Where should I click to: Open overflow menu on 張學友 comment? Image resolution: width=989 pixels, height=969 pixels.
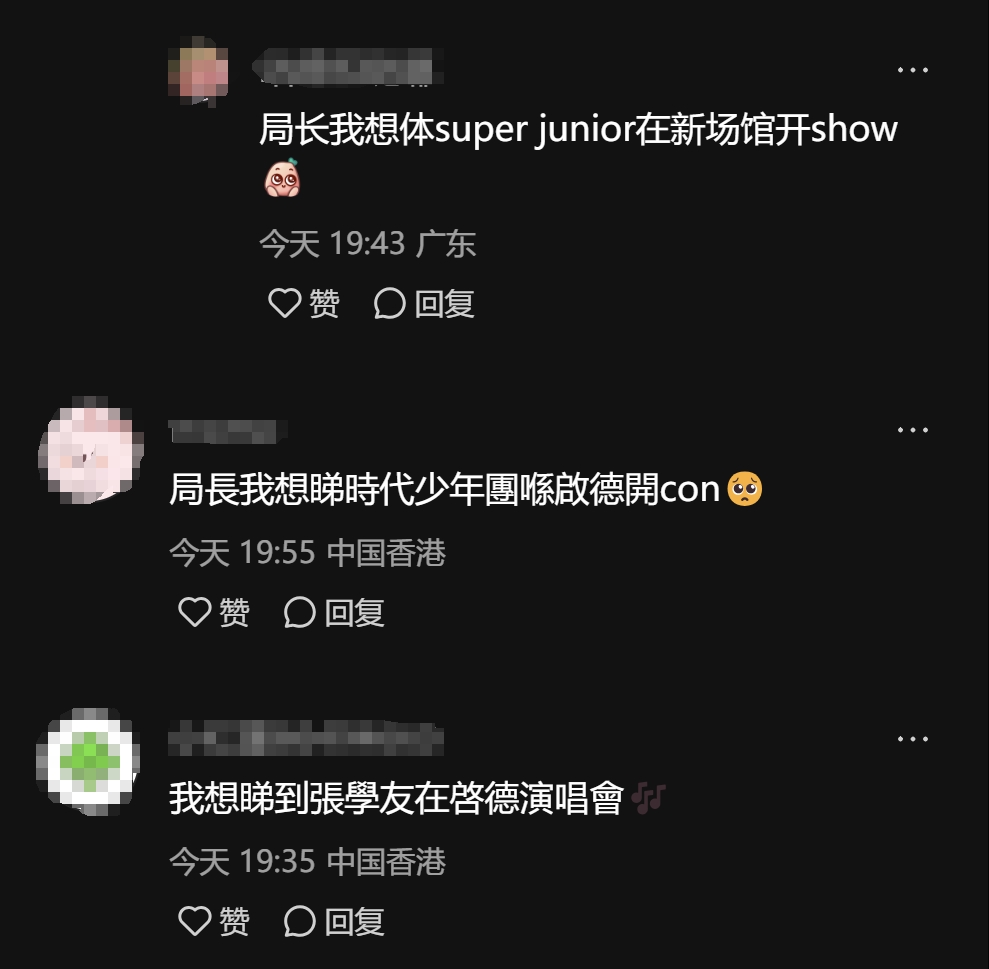[912, 740]
